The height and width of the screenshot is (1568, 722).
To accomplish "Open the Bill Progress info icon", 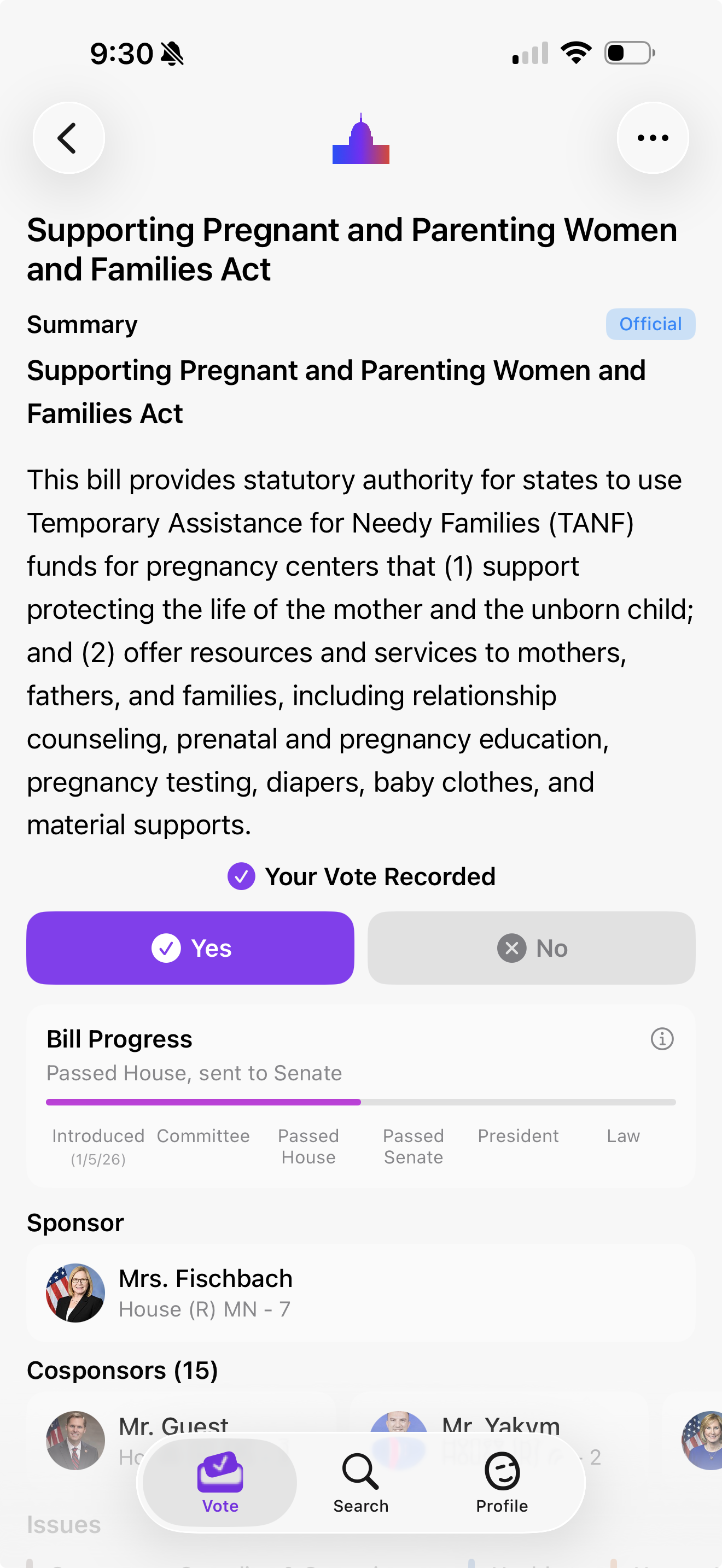I will click(x=663, y=1039).
